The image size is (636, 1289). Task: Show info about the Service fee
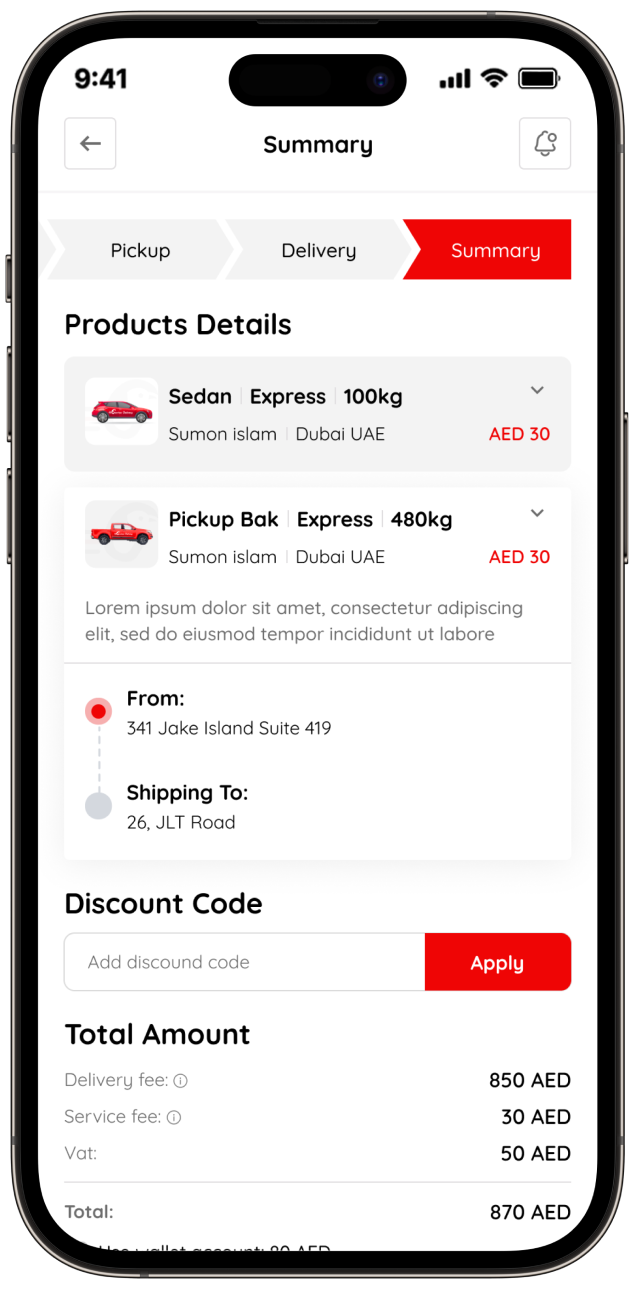[174, 1118]
